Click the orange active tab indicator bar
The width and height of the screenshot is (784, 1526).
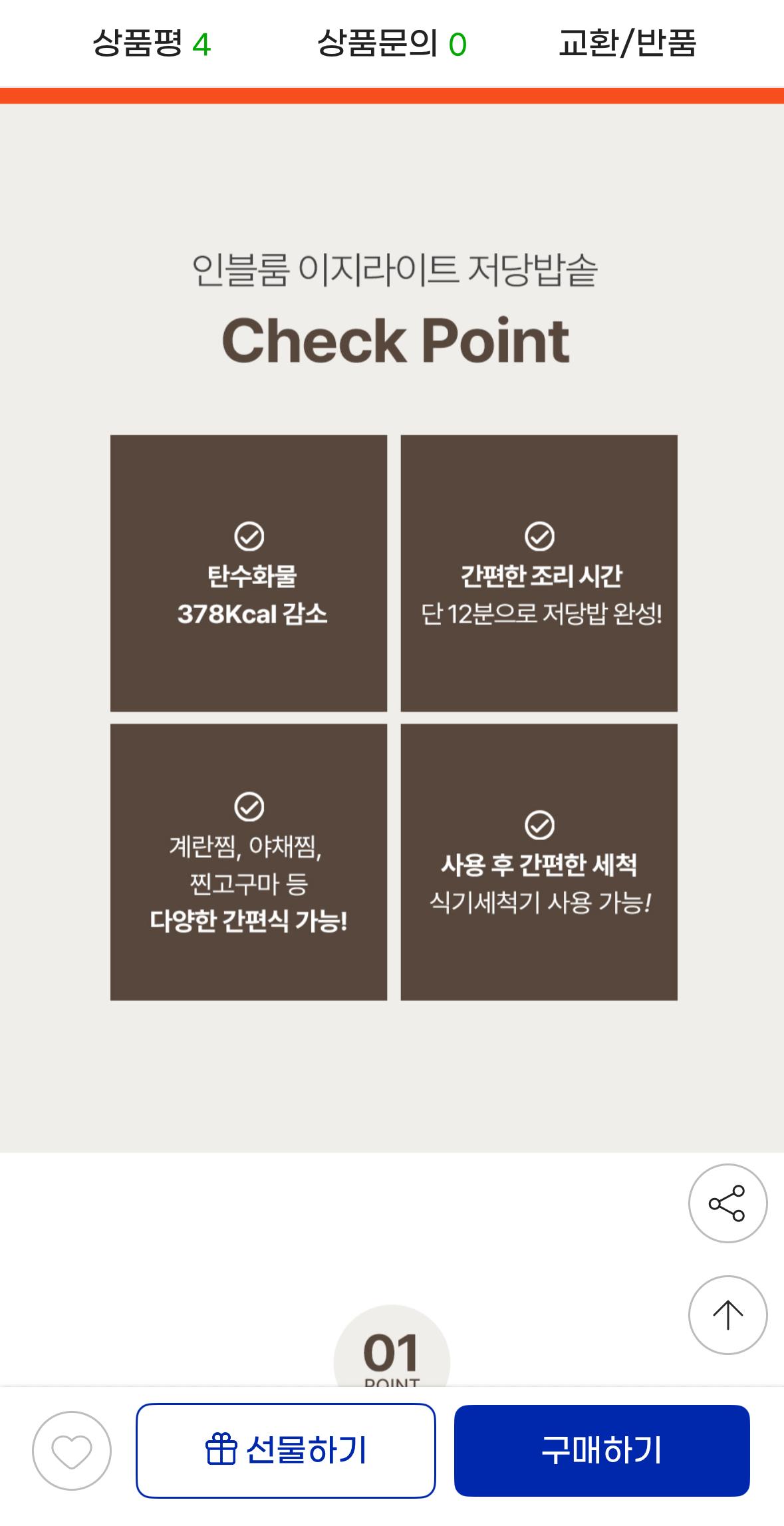(x=392, y=95)
